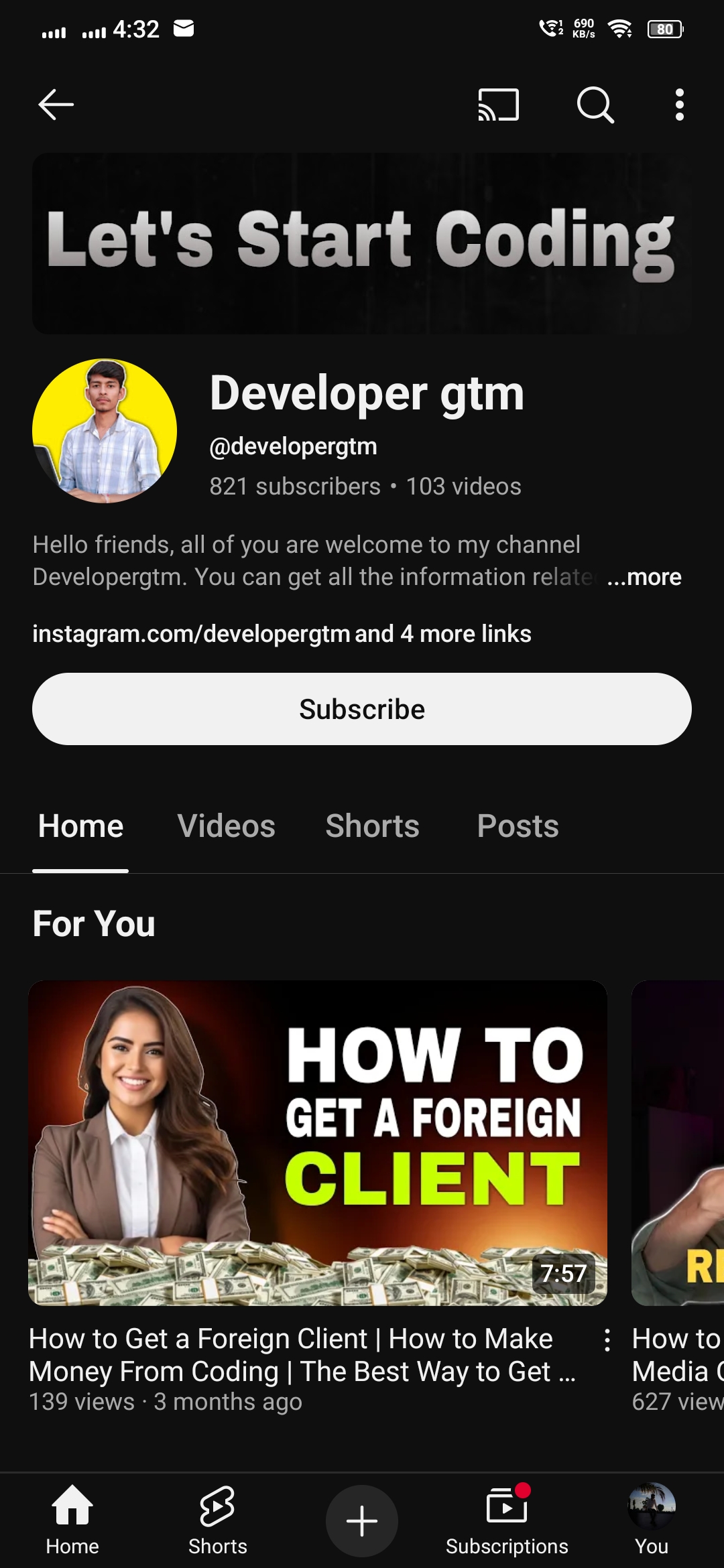Subscribe to Developer gtm channel

[x=362, y=709]
